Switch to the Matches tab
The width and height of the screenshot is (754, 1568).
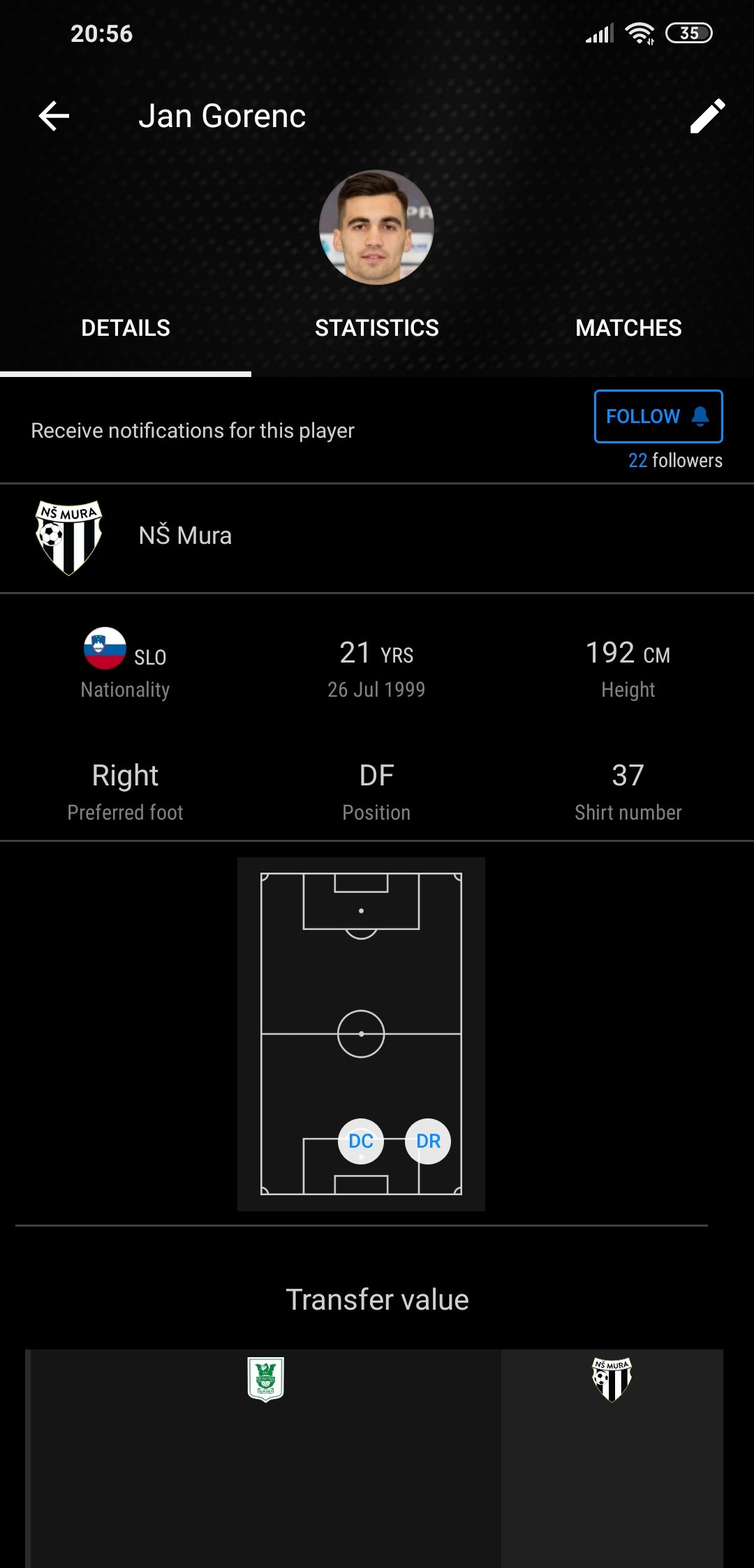tap(628, 328)
